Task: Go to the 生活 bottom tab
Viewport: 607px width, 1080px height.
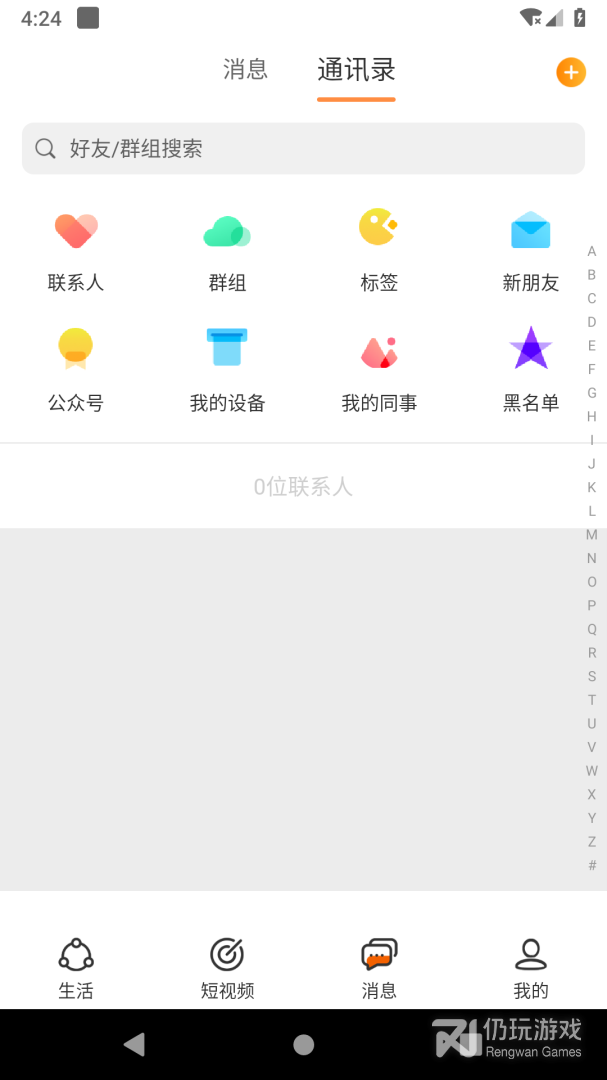Action: point(76,968)
